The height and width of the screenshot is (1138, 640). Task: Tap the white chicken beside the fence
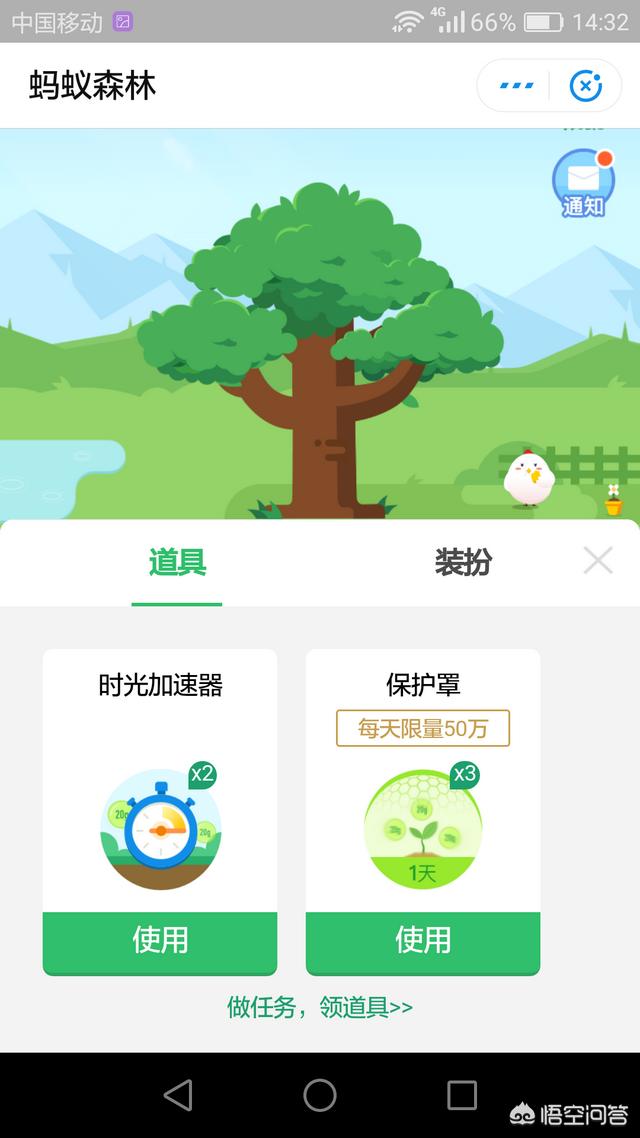[529, 478]
